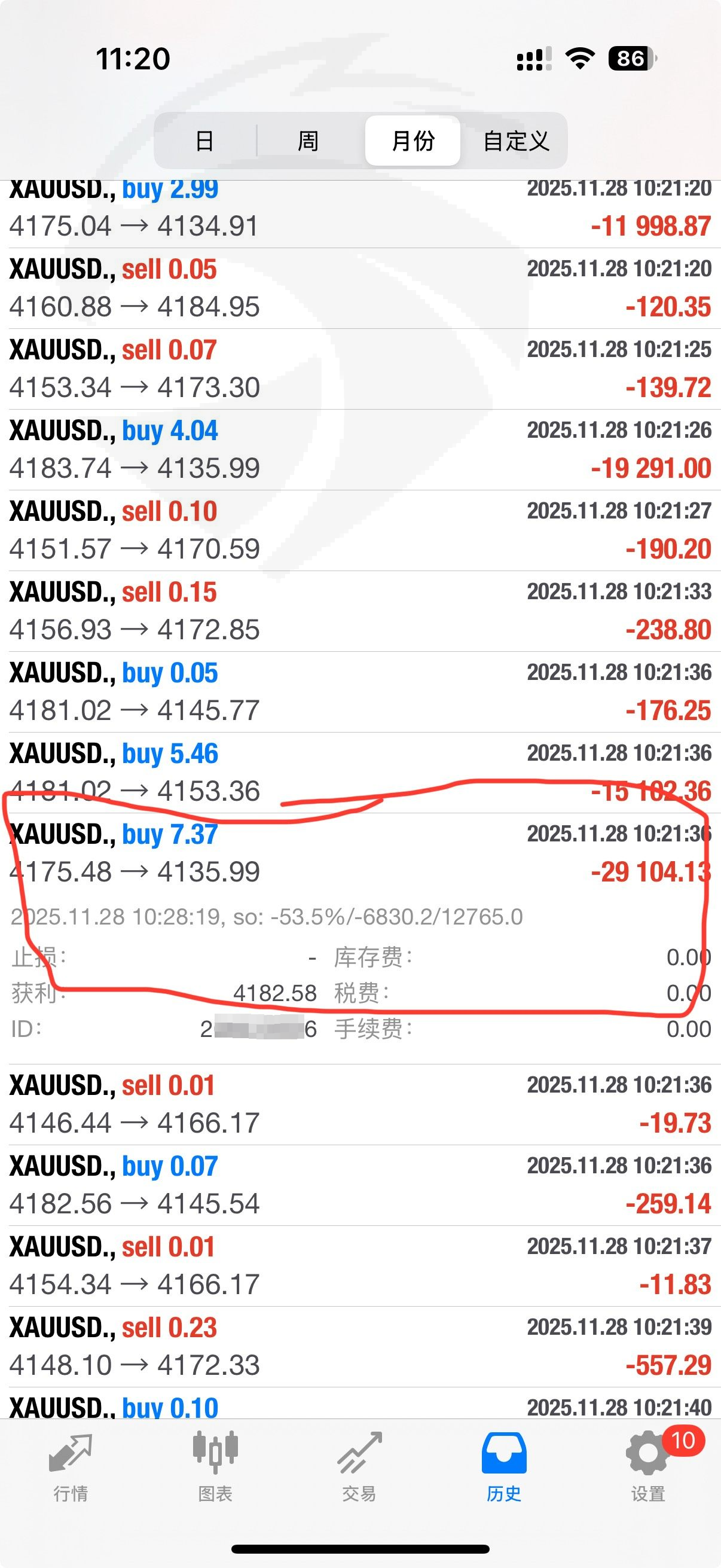
Task: Open 设置 settings with 10 badge
Action: pyautogui.click(x=648, y=1467)
